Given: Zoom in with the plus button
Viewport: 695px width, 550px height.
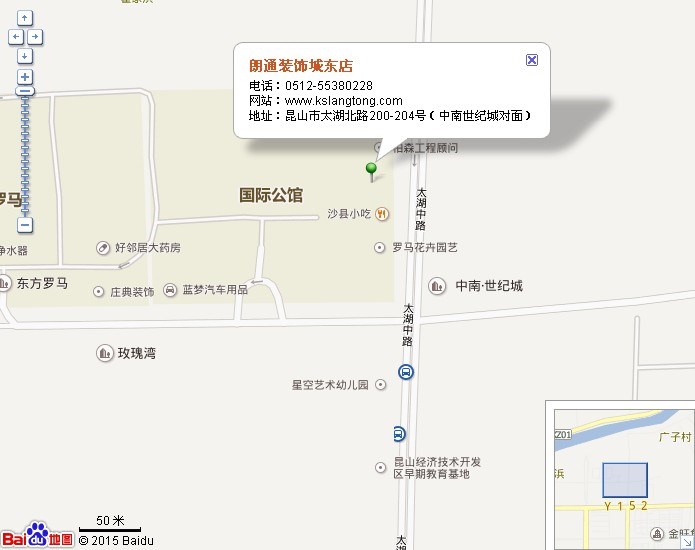Looking at the screenshot, I should coord(25,77).
